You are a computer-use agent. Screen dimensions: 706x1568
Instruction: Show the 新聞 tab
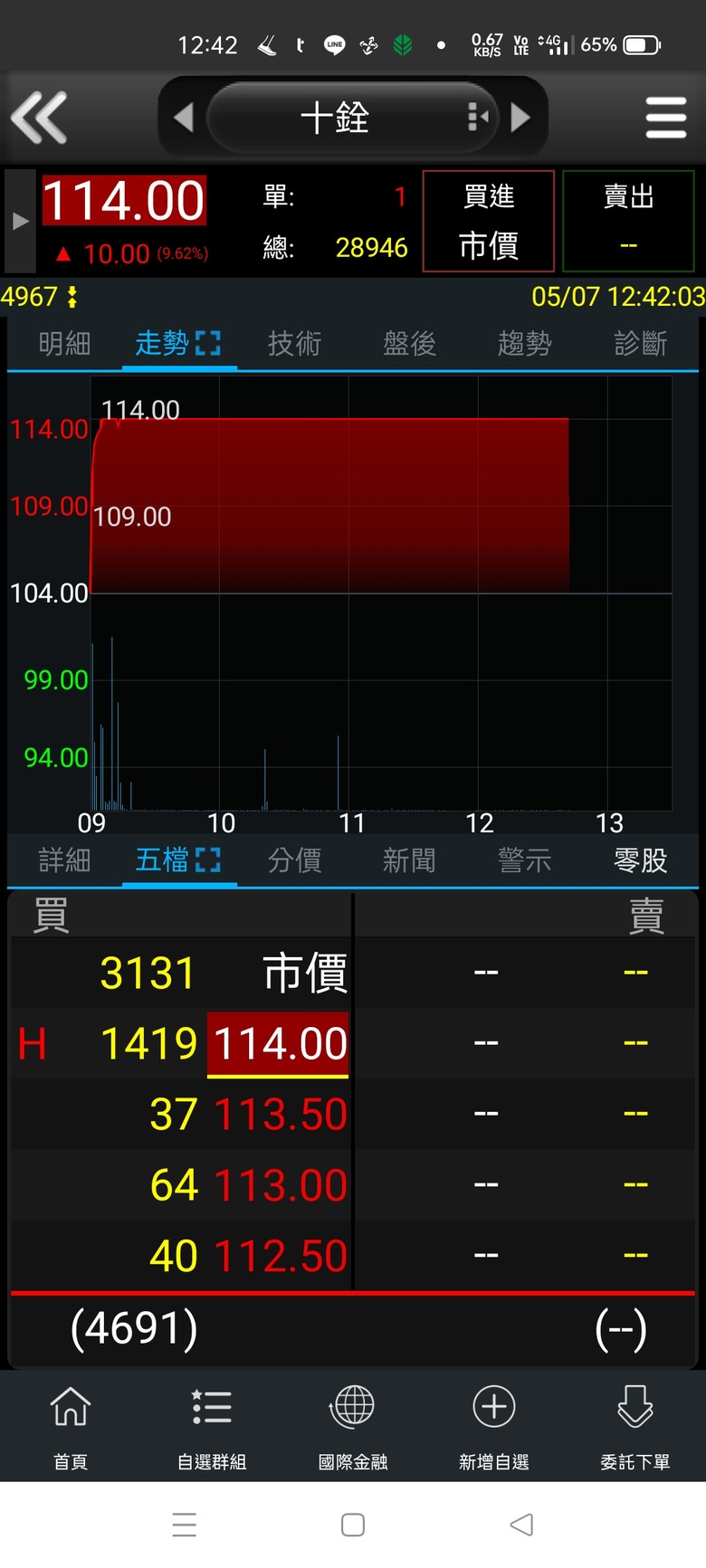click(x=409, y=860)
